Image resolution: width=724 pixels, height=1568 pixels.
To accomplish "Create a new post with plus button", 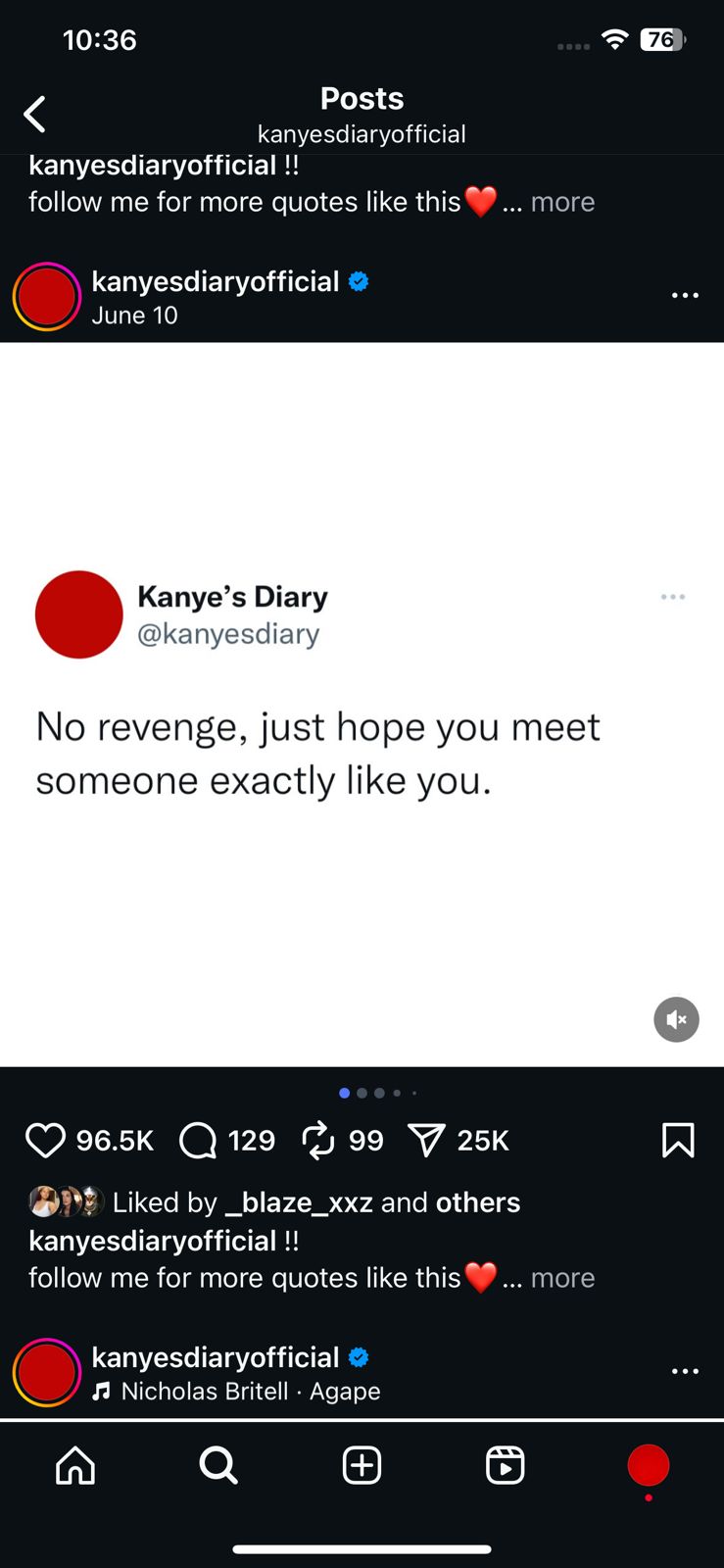I will [362, 1466].
